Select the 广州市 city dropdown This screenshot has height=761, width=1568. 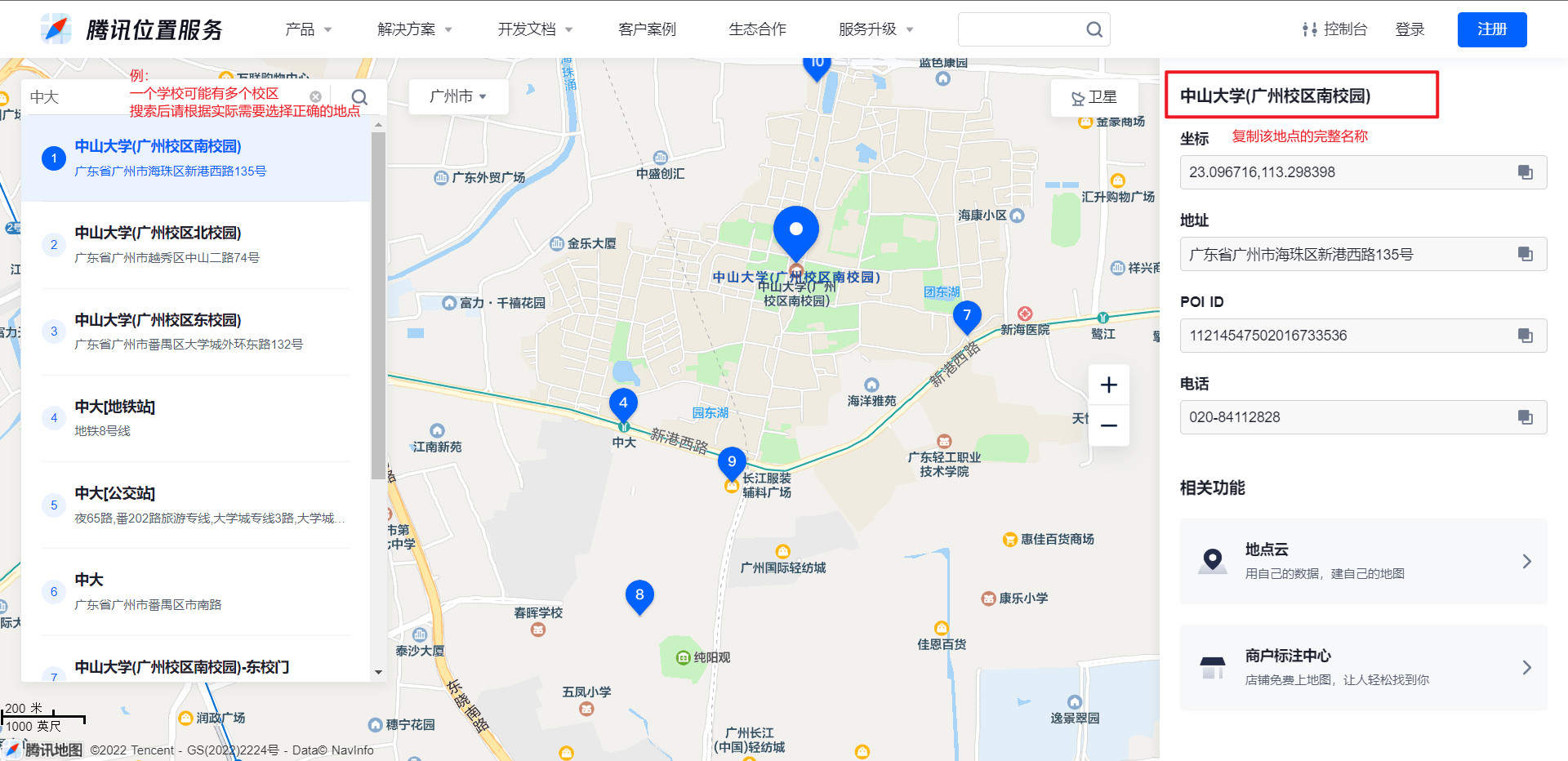click(x=457, y=96)
